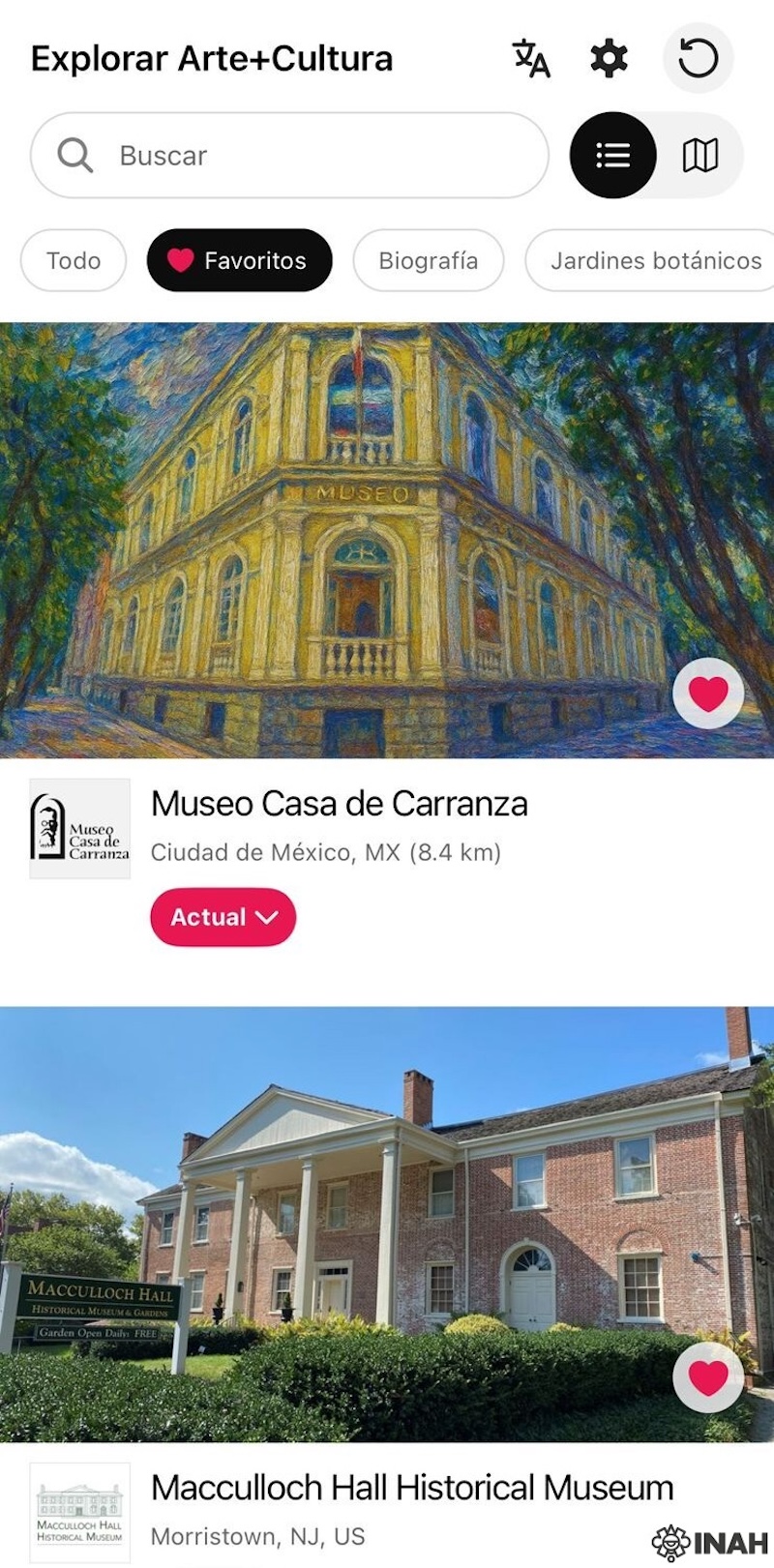Switch to map view
Screen dimensions: 774x1568
[x=700, y=156]
